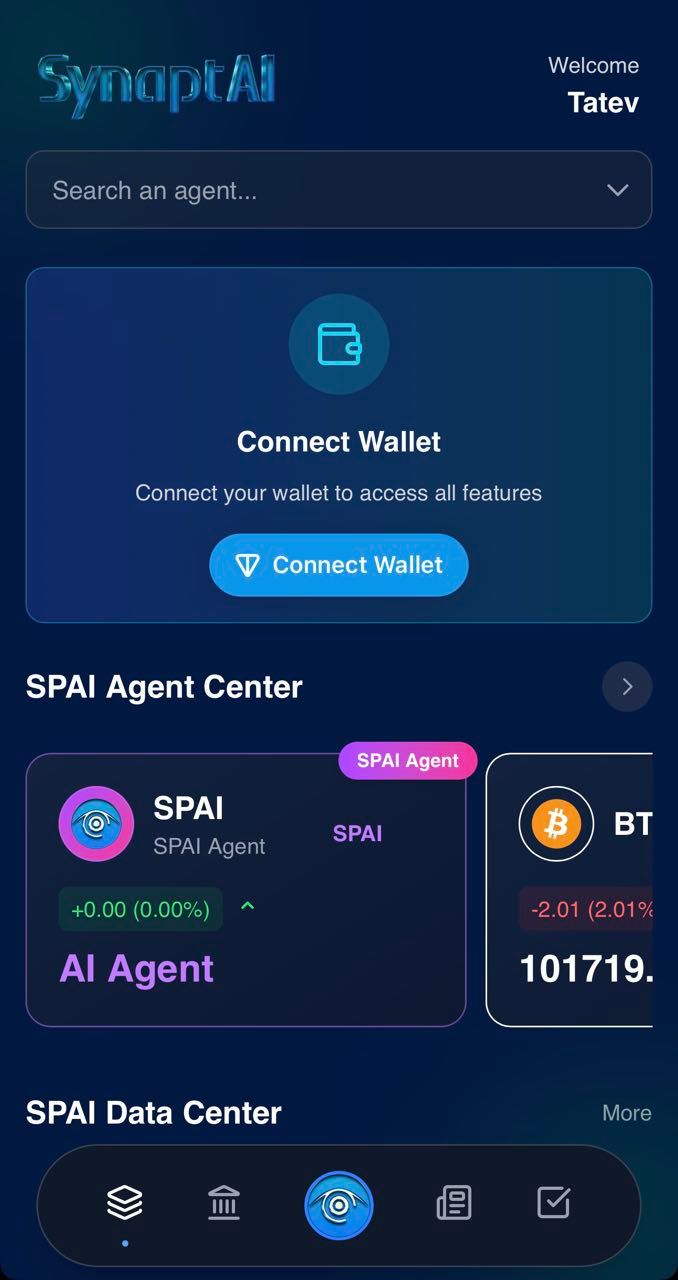Open the Bitcoin price card
The width and height of the screenshot is (678, 1280).
click(570, 890)
